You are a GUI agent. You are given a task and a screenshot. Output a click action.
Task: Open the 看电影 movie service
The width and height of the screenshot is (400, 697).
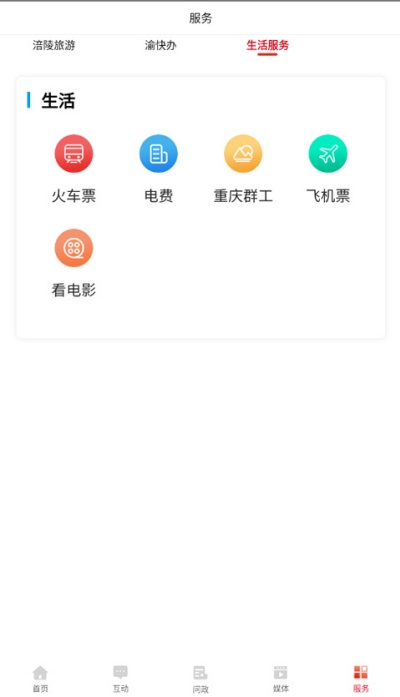74,264
